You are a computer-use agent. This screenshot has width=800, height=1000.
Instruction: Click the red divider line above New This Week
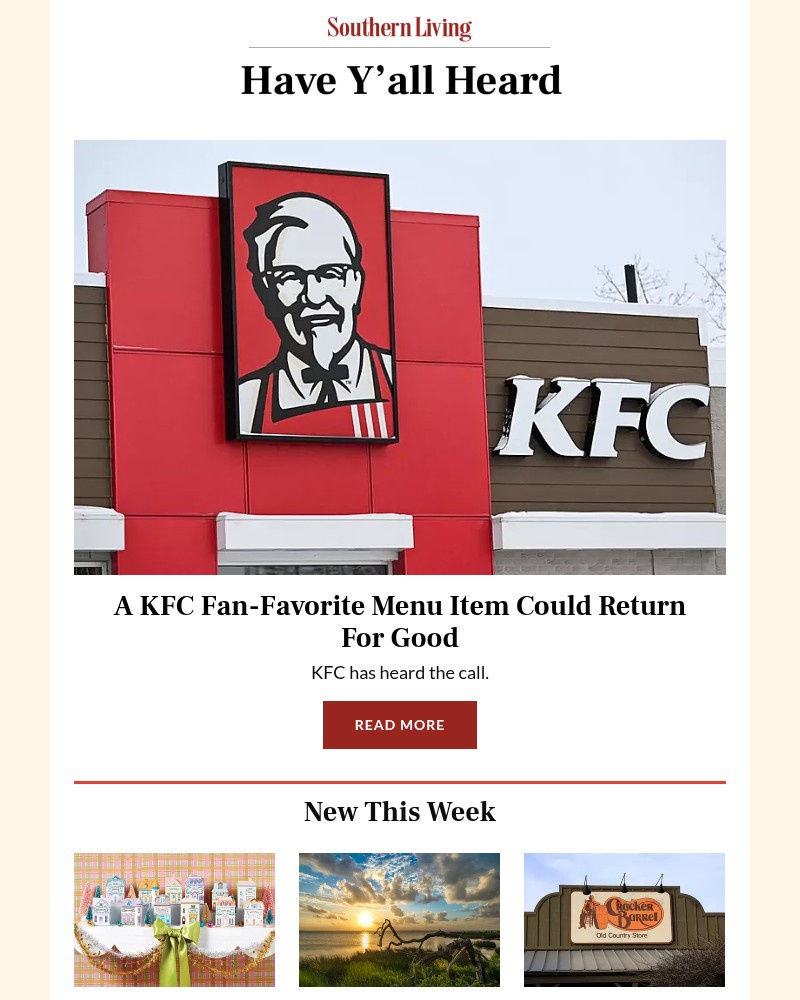[400, 778]
